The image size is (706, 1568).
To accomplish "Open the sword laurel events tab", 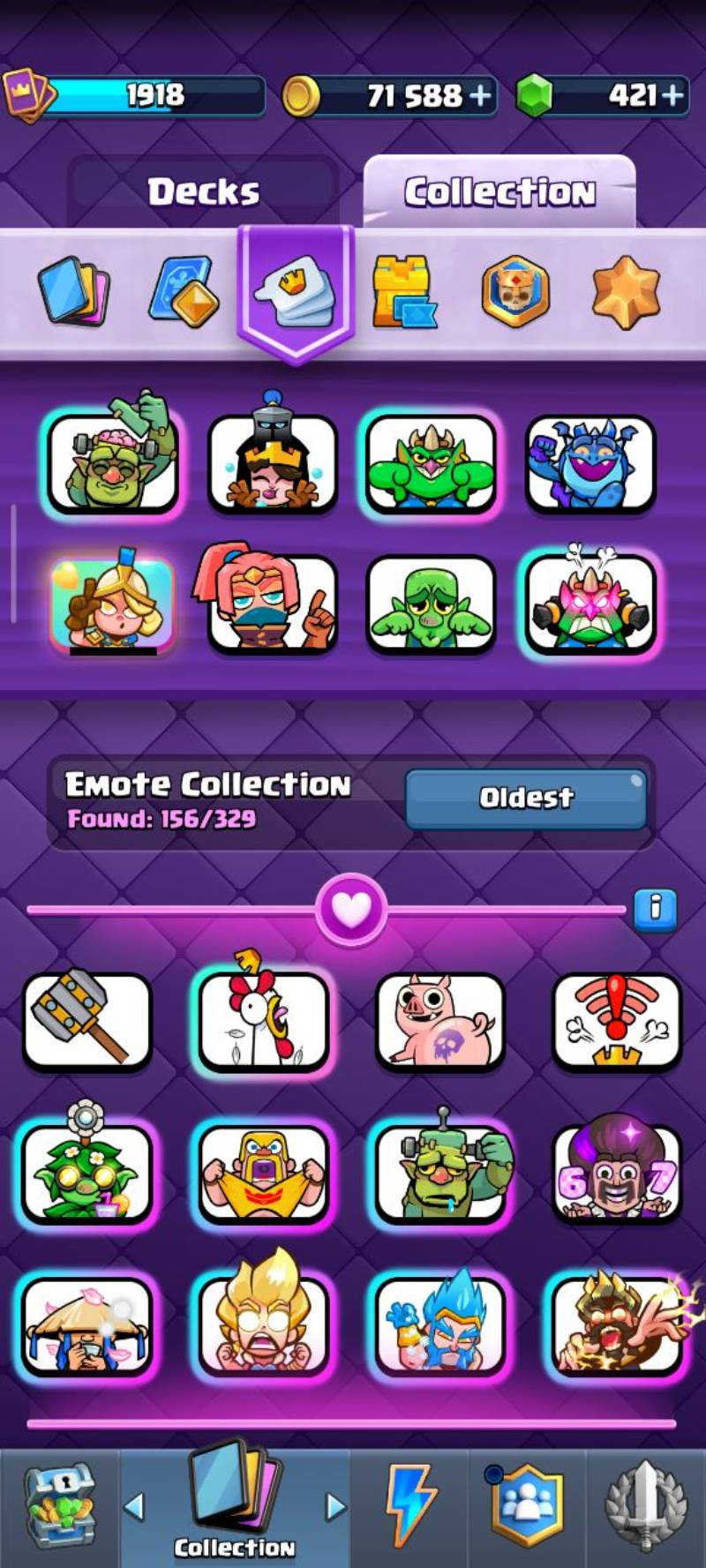I will [646, 1505].
